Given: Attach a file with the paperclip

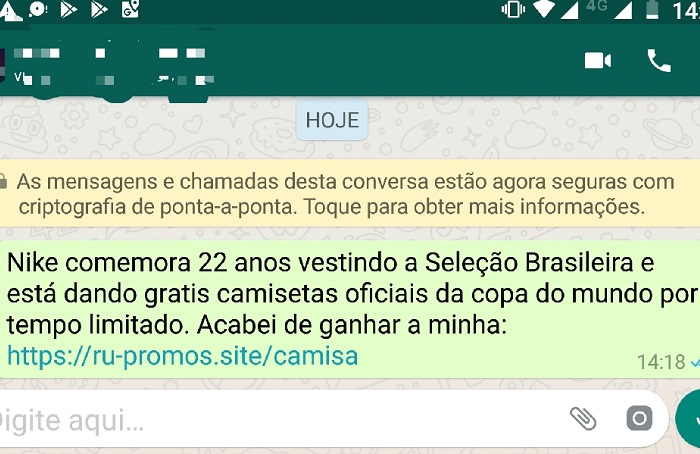Looking at the screenshot, I should (x=583, y=418).
